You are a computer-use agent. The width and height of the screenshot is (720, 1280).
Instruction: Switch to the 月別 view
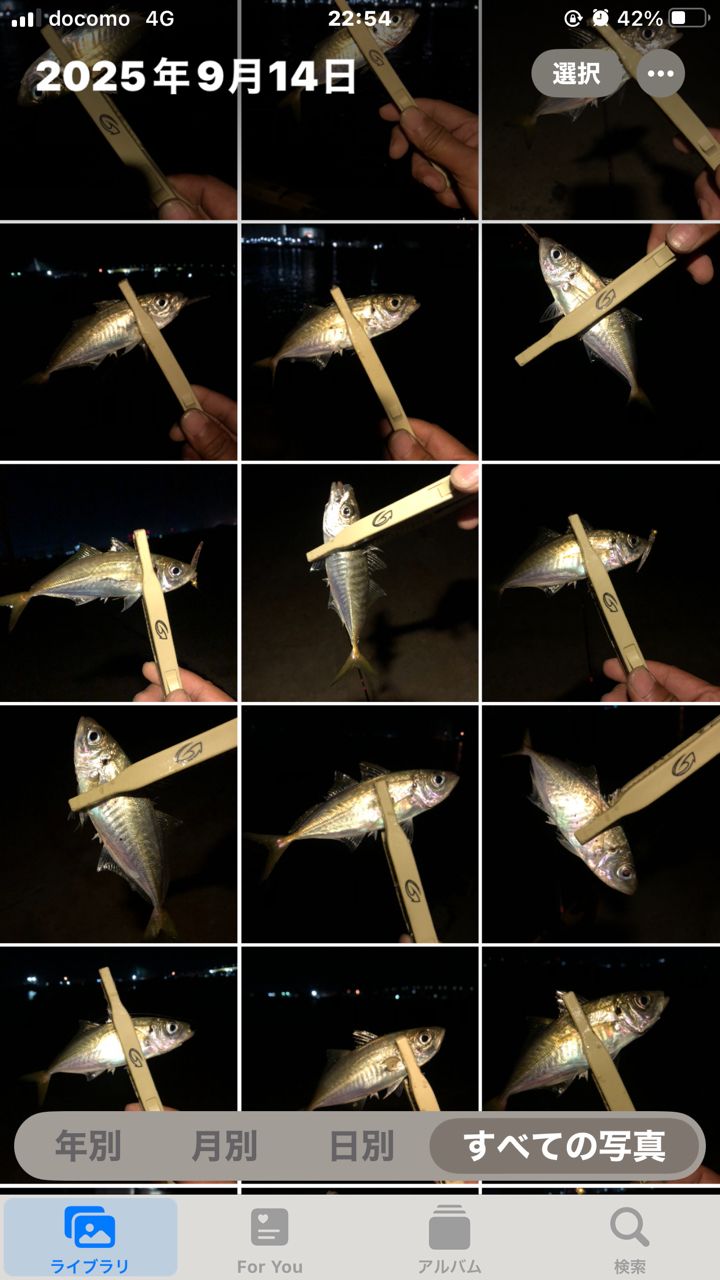point(224,1146)
